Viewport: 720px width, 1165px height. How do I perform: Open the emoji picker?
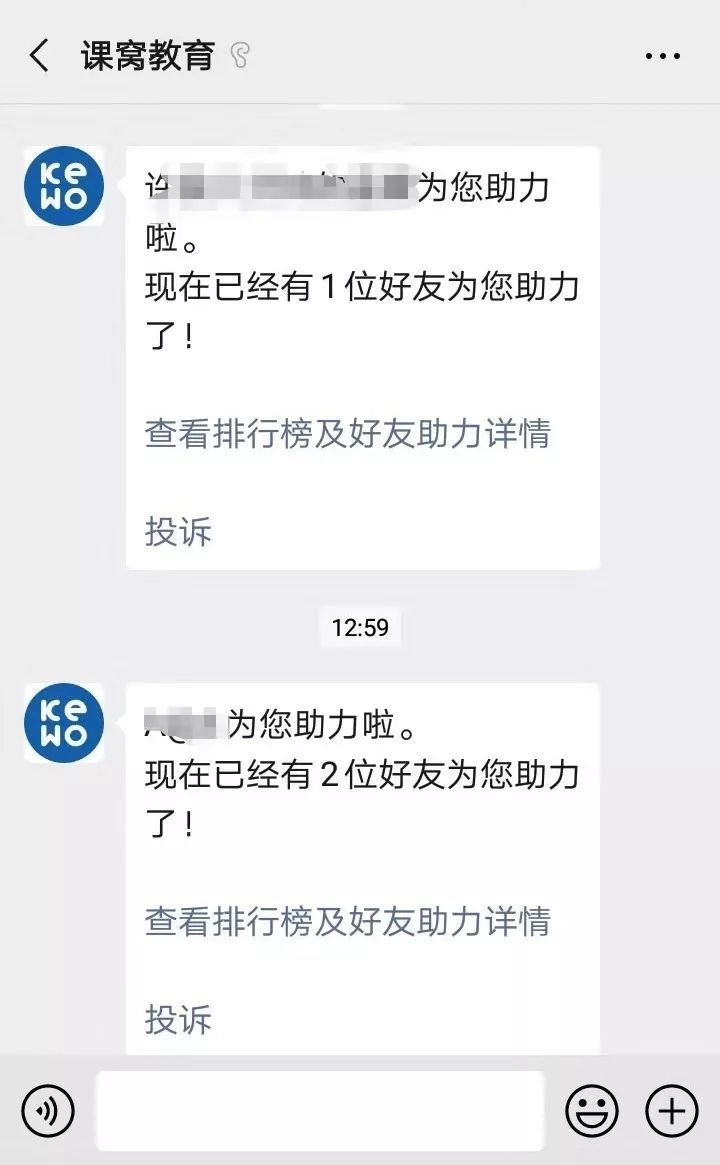pos(592,1110)
